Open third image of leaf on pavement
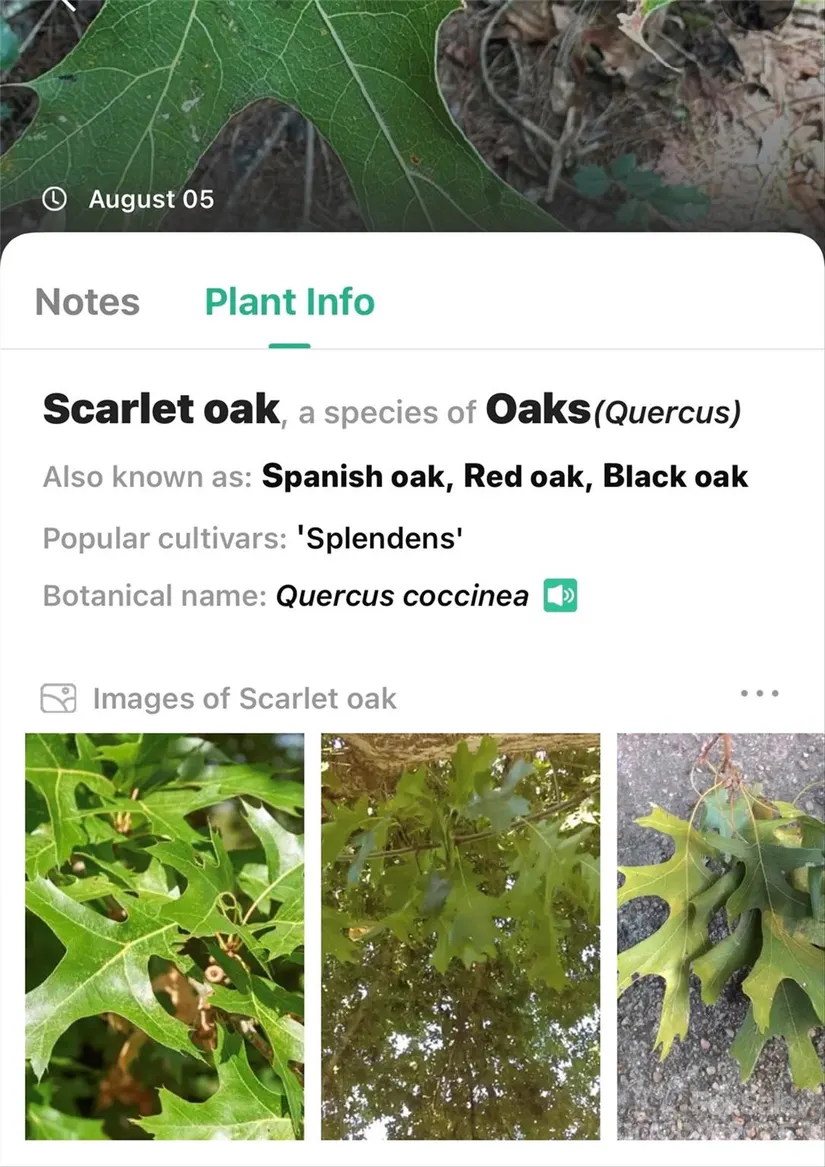 pyautogui.click(x=720, y=936)
